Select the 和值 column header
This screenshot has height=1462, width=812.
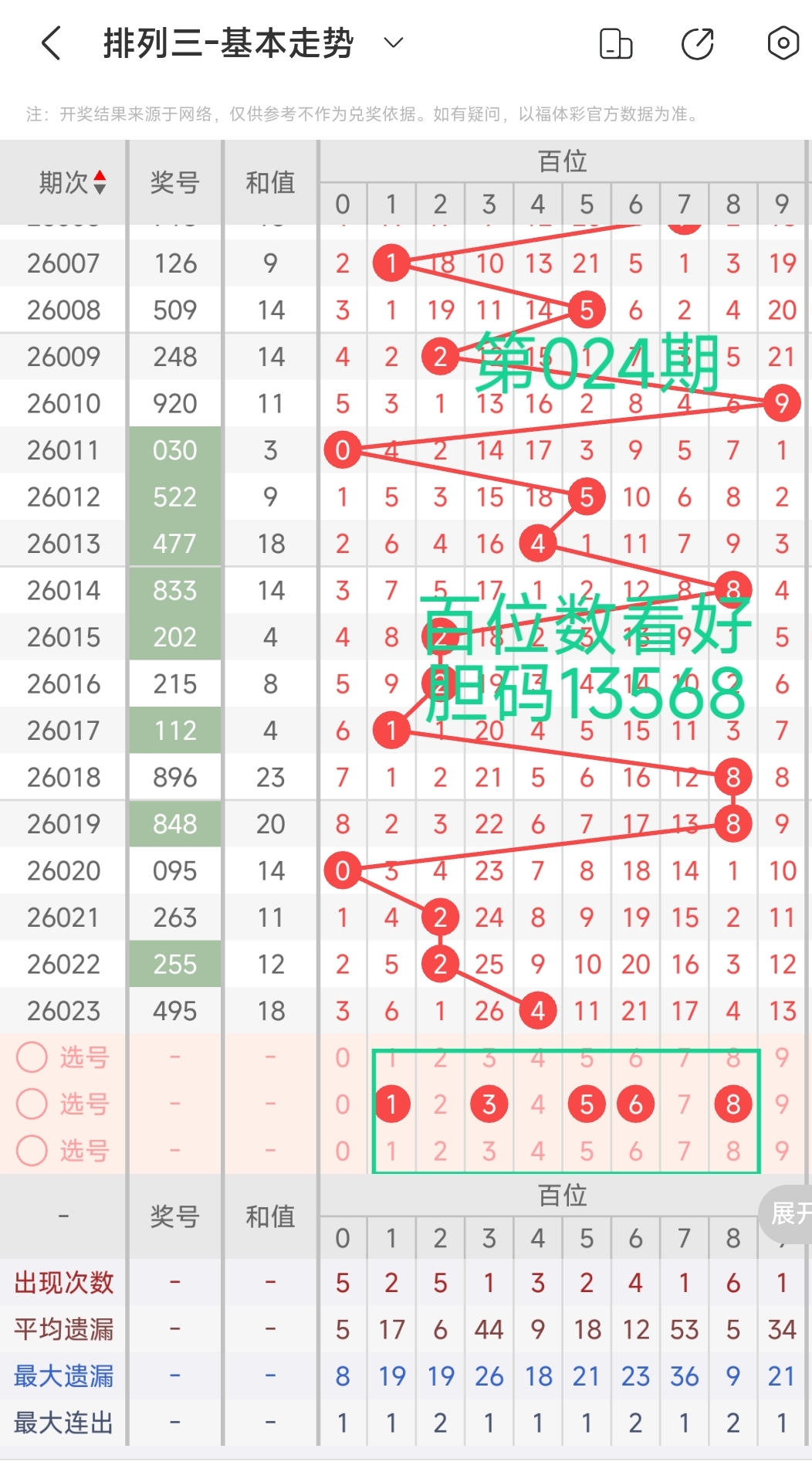tap(269, 182)
